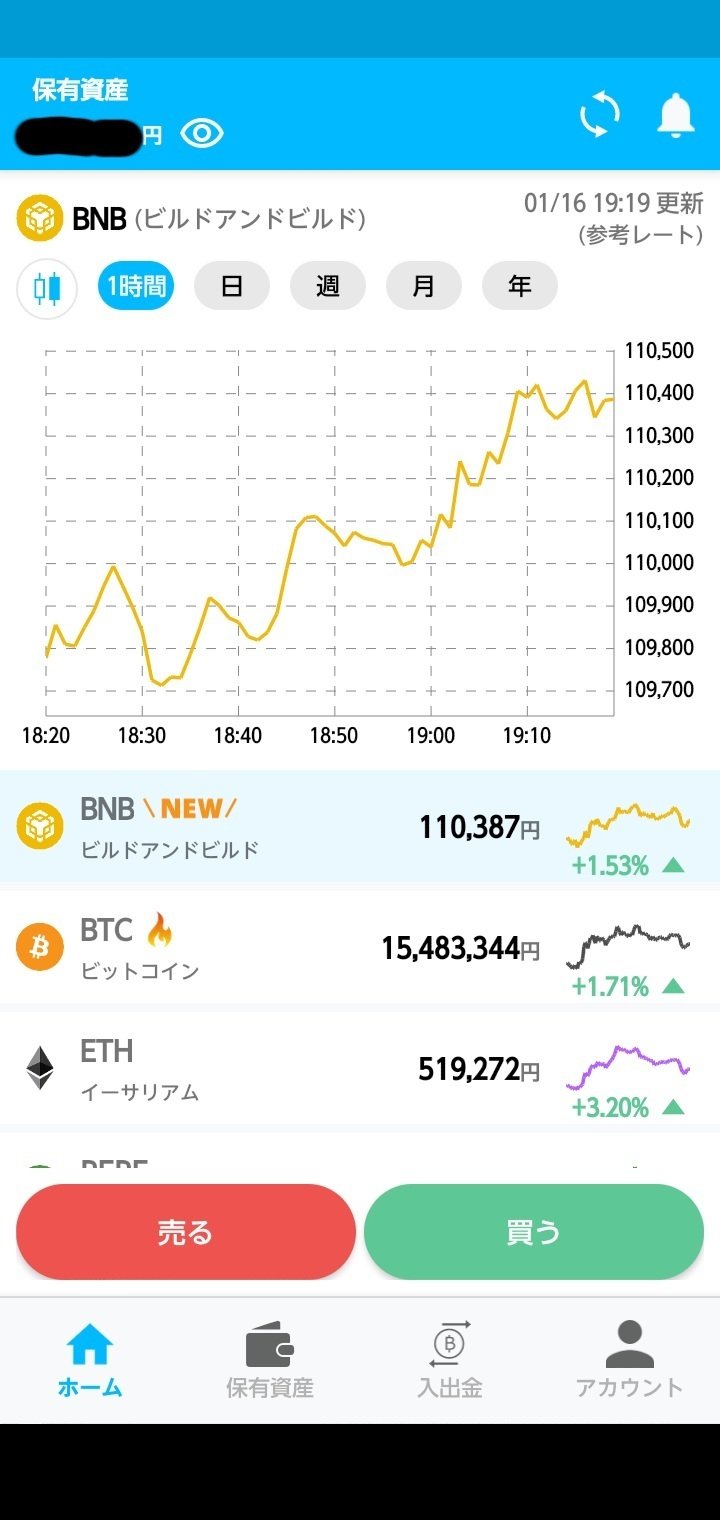
Task: Open notifications via the bell icon
Action: [675, 114]
